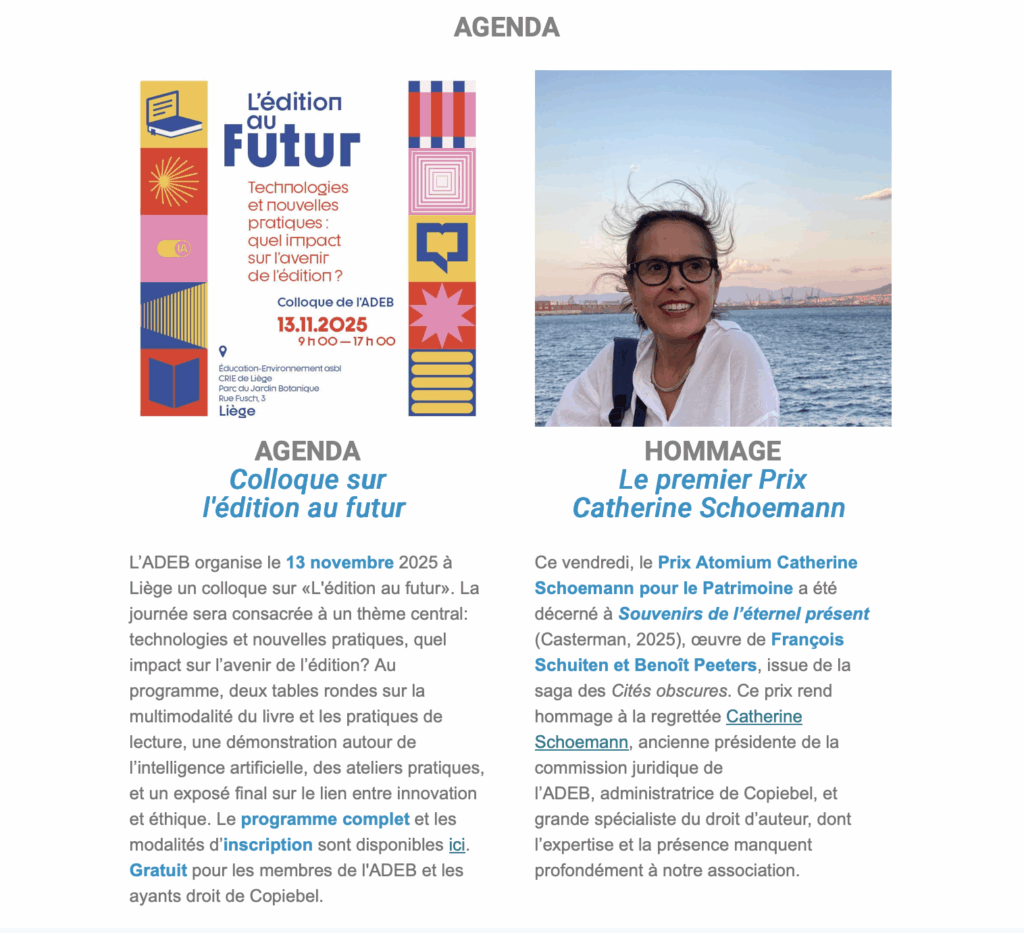This screenshot has width=1024, height=933.
Task: Open the underlined 'ici' registration link
Action: coord(456,845)
